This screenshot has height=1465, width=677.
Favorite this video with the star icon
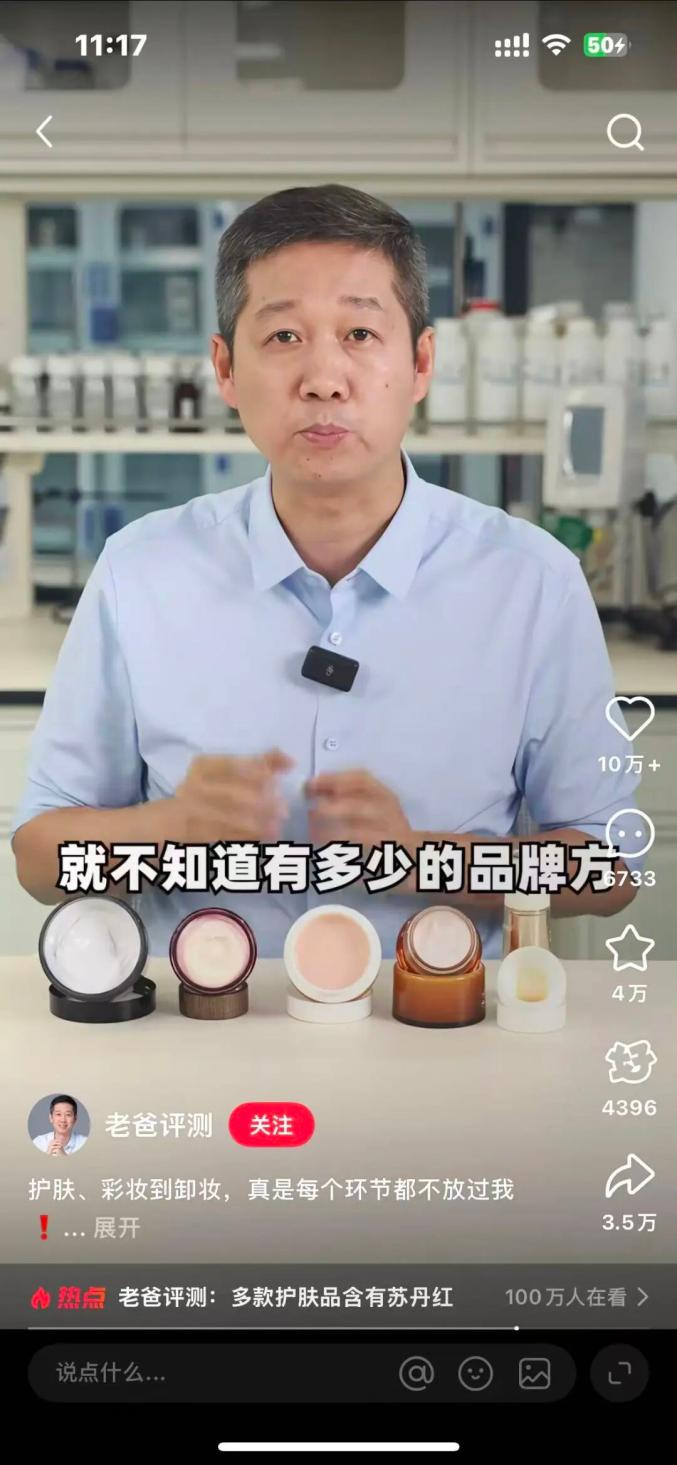tap(630, 948)
